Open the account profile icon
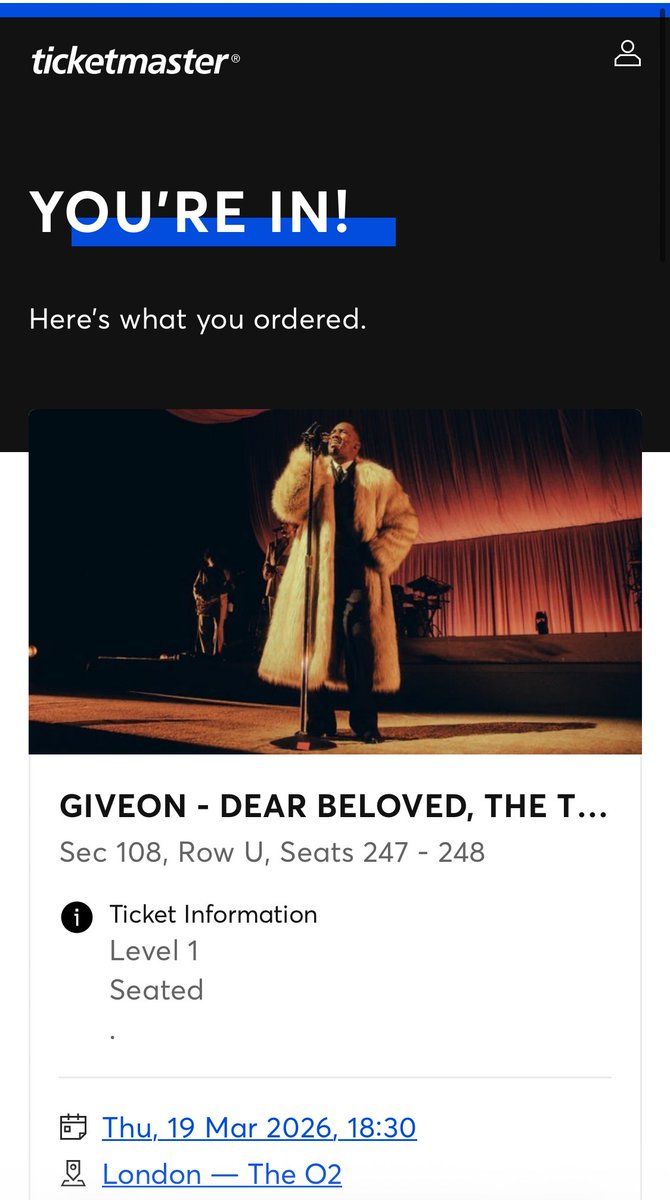670x1200 pixels. (627, 54)
